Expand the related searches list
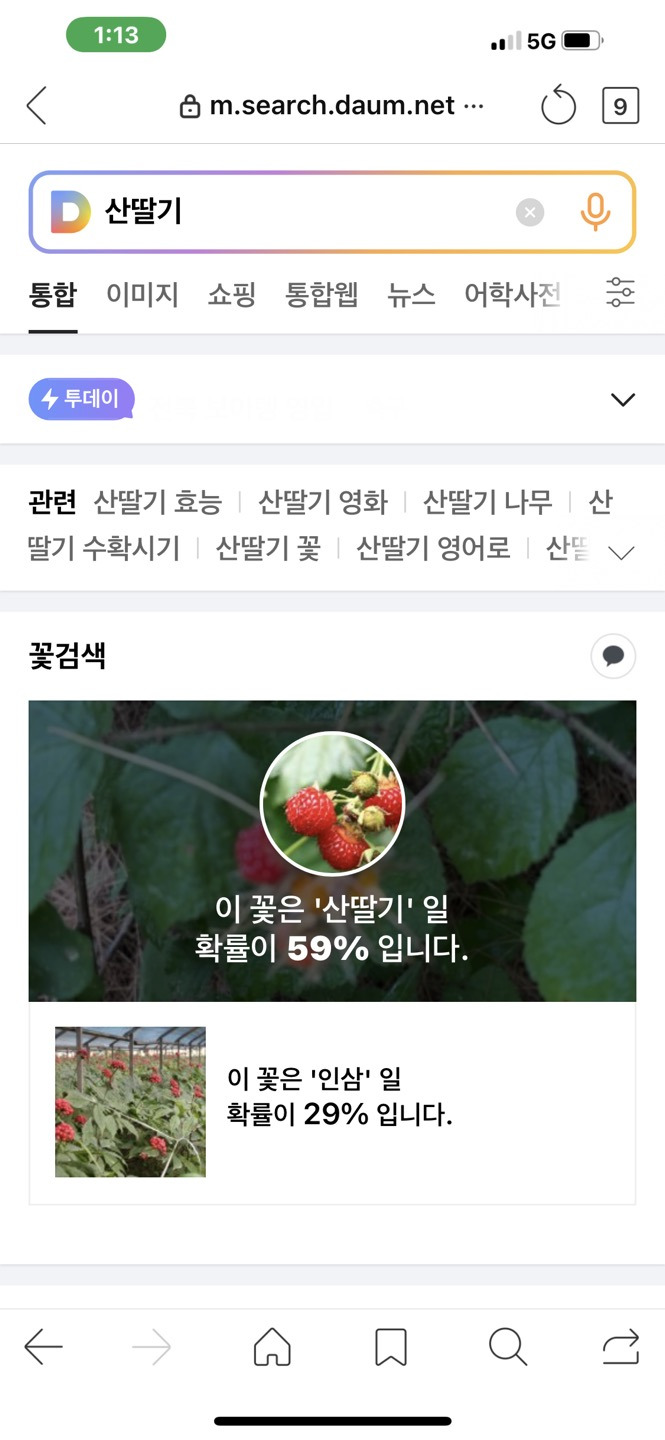665x1440 pixels. tap(621, 553)
